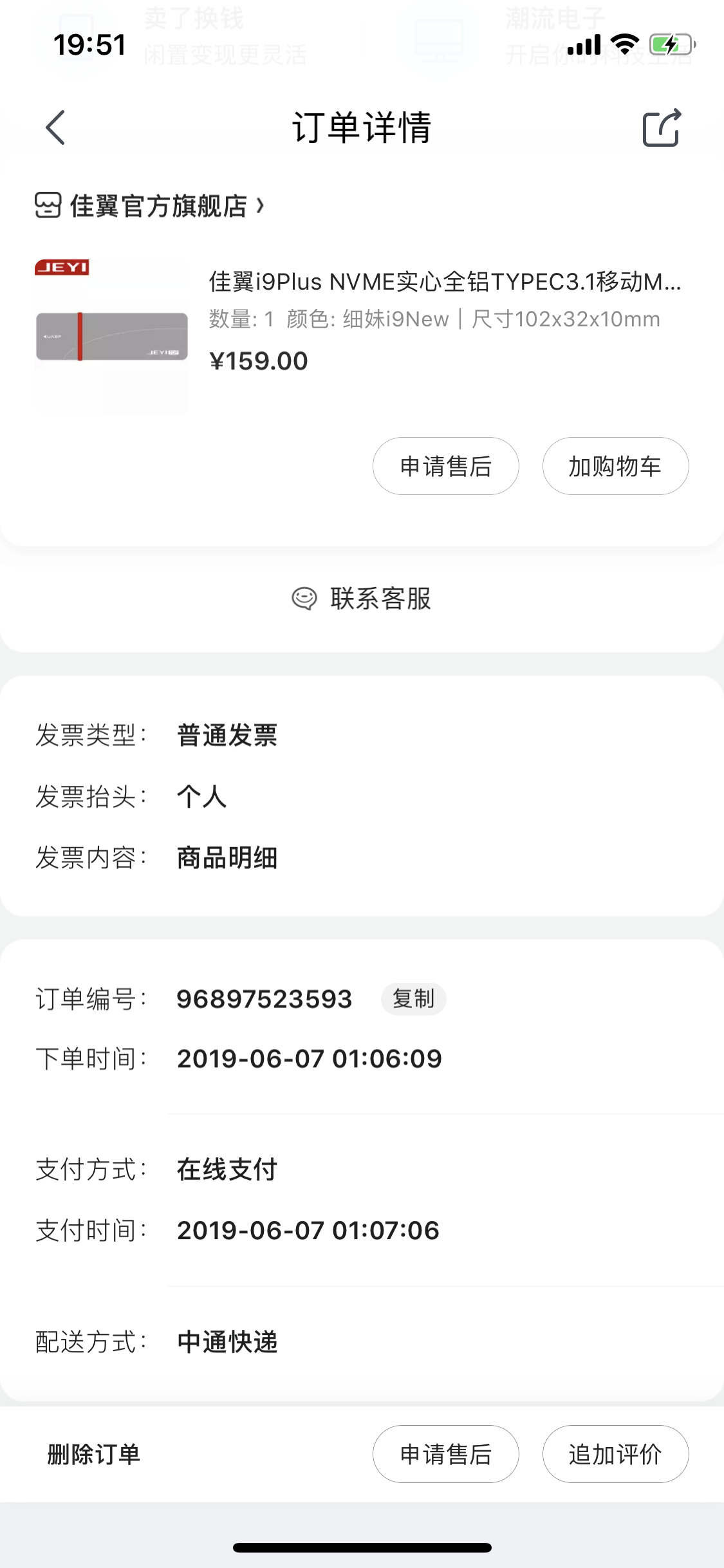Go back from order details
This screenshot has width=724, height=1568.
tap(56, 127)
